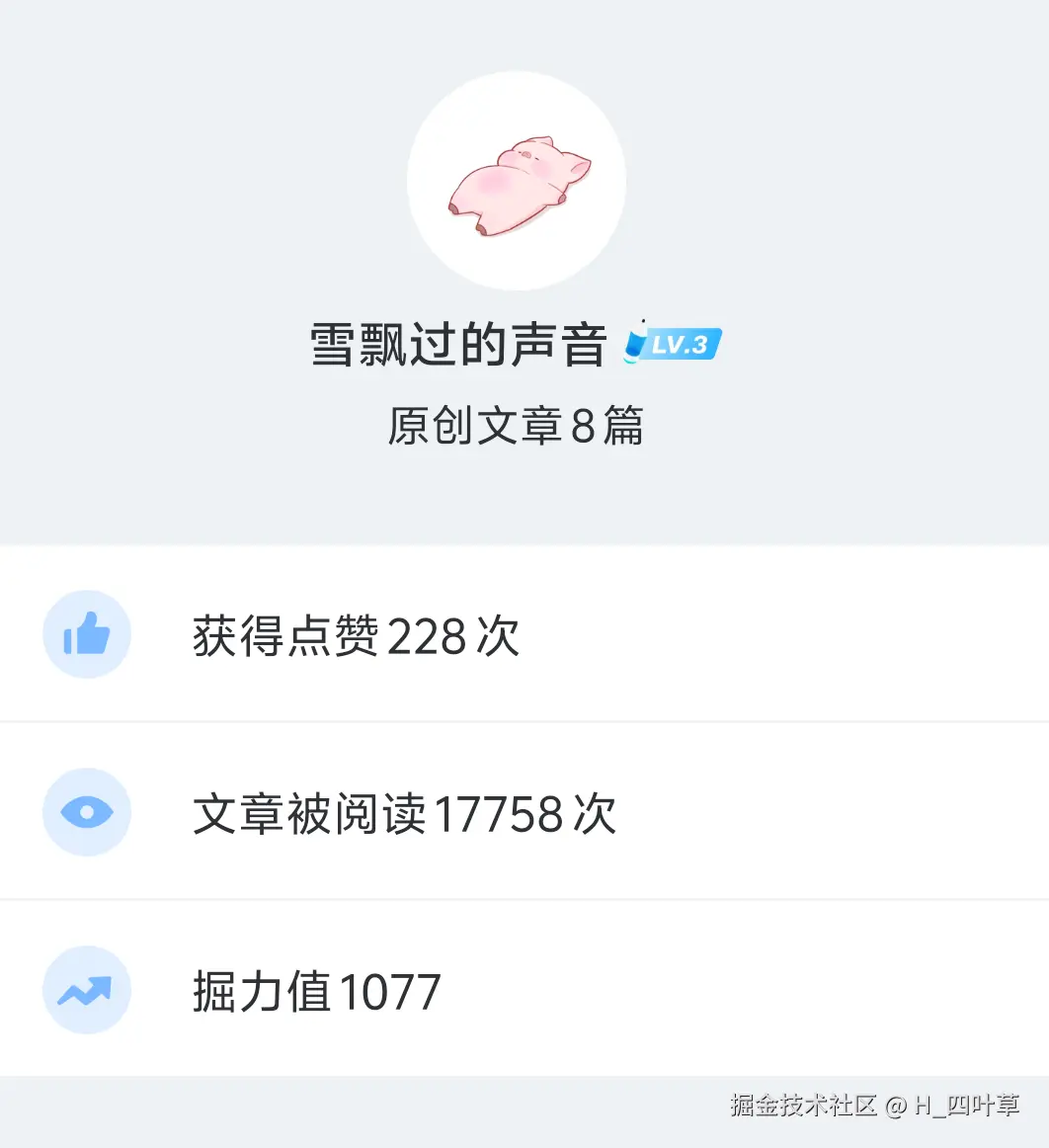This screenshot has height=1148, width=1049.
Task: Expand the 原创文章 8 篇 entry
Action: (x=518, y=425)
